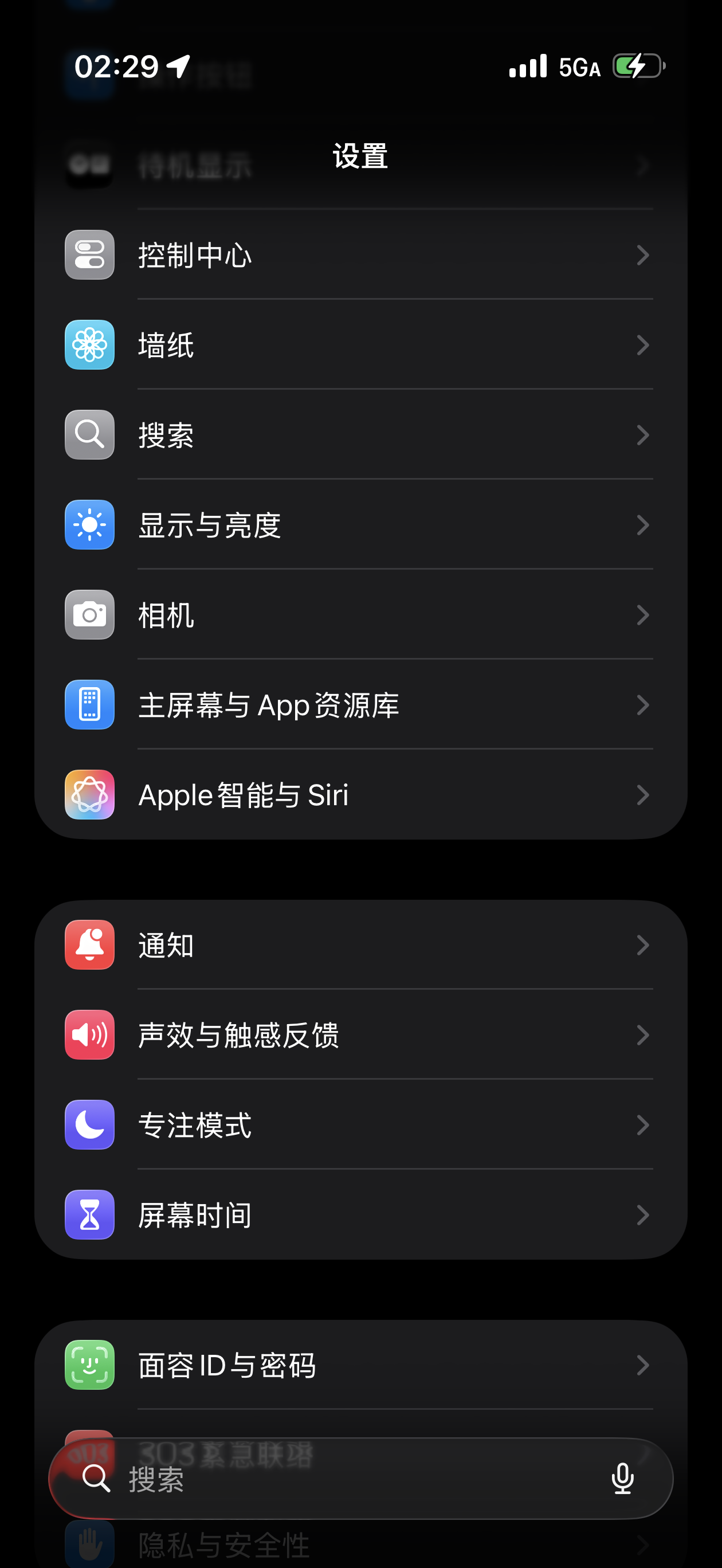Open 通知 settings
The width and height of the screenshot is (722, 1568).
tap(359, 945)
